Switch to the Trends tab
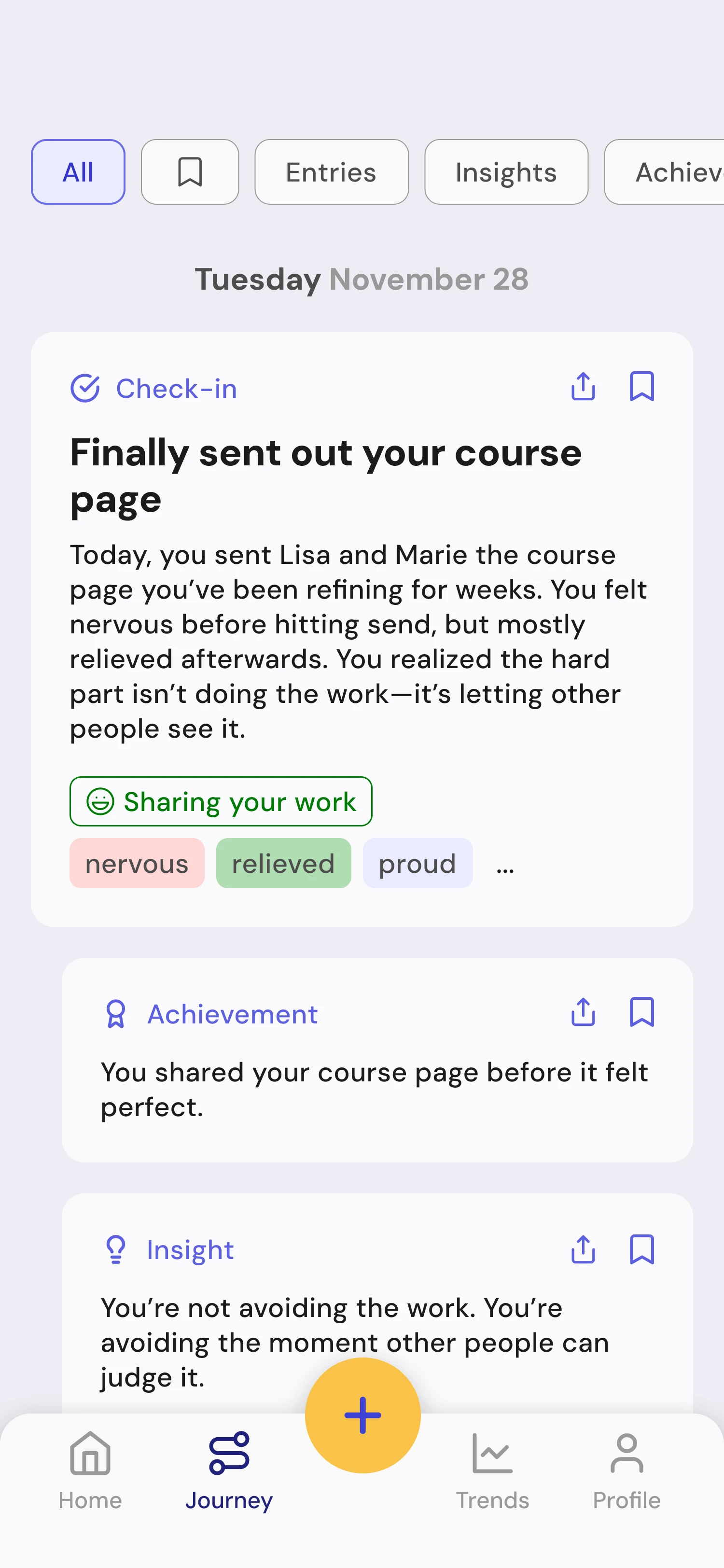724x1568 pixels. [492, 1470]
